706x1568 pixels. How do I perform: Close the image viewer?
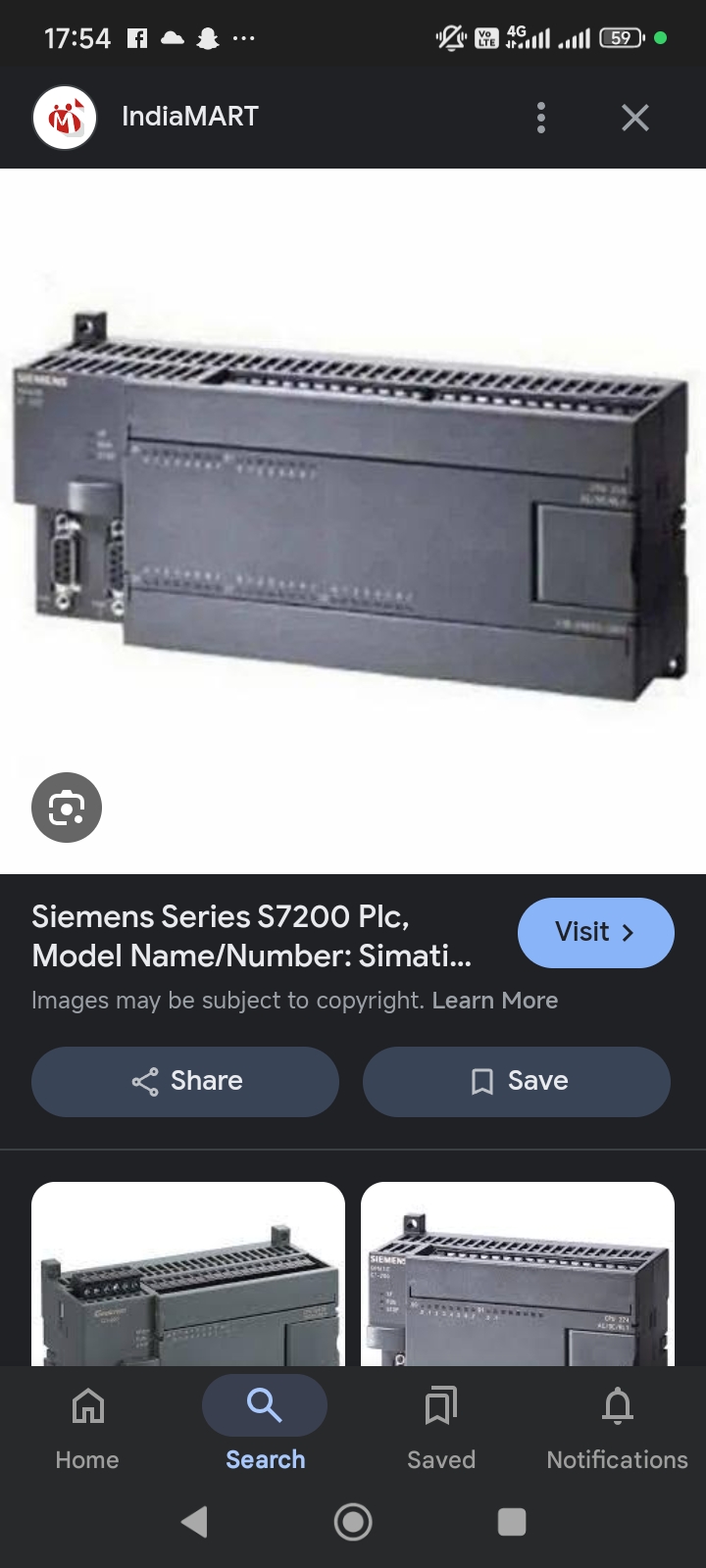(x=635, y=118)
